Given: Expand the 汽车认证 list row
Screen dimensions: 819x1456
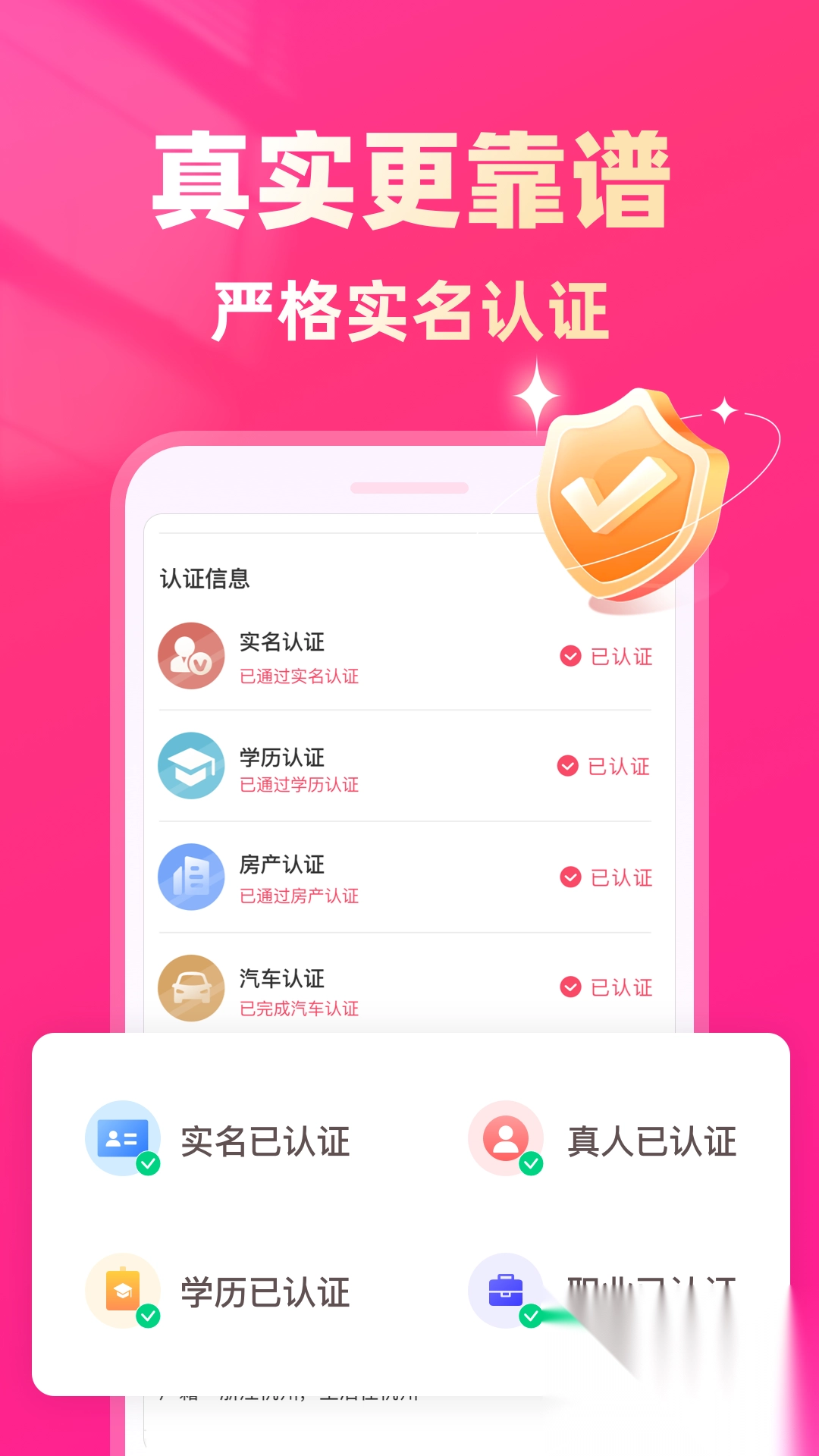Looking at the screenshot, I should point(402,987).
